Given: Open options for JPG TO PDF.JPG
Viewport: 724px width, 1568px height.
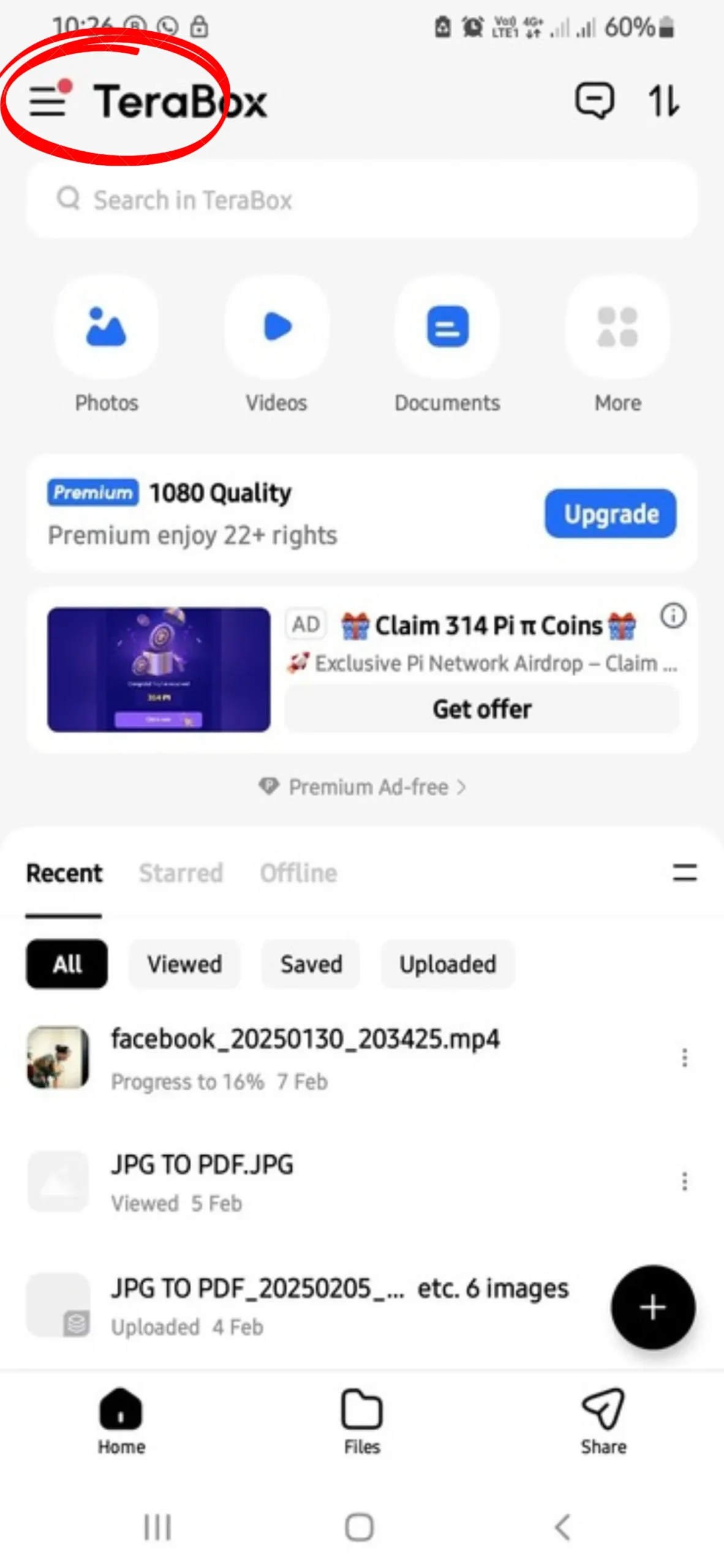Looking at the screenshot, I should (x=684, y=1181).
